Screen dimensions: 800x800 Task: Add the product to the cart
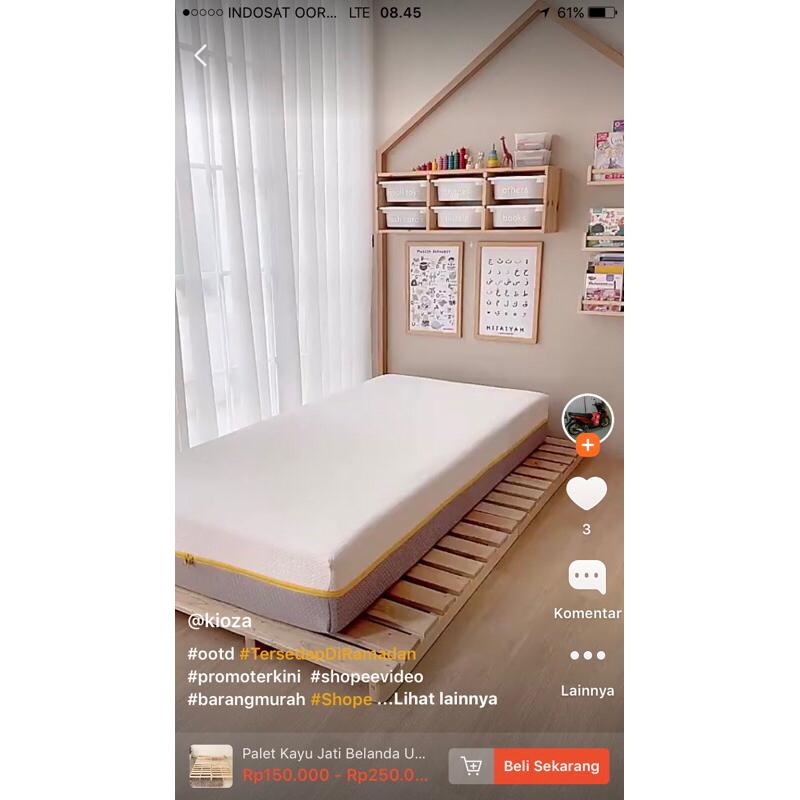tap(471, 767)
